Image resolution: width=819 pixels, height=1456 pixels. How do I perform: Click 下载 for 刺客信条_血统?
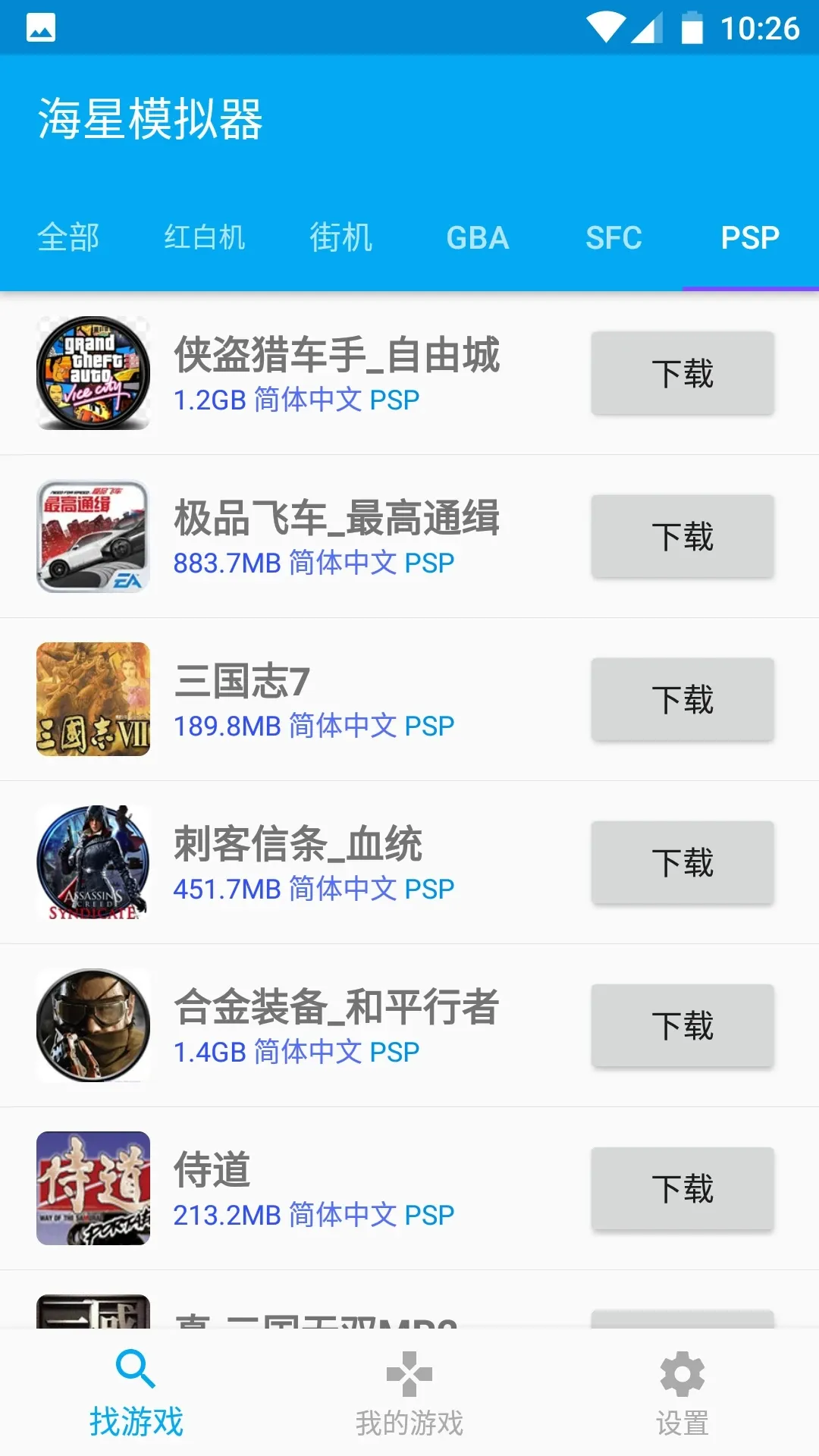click(682, 862)
